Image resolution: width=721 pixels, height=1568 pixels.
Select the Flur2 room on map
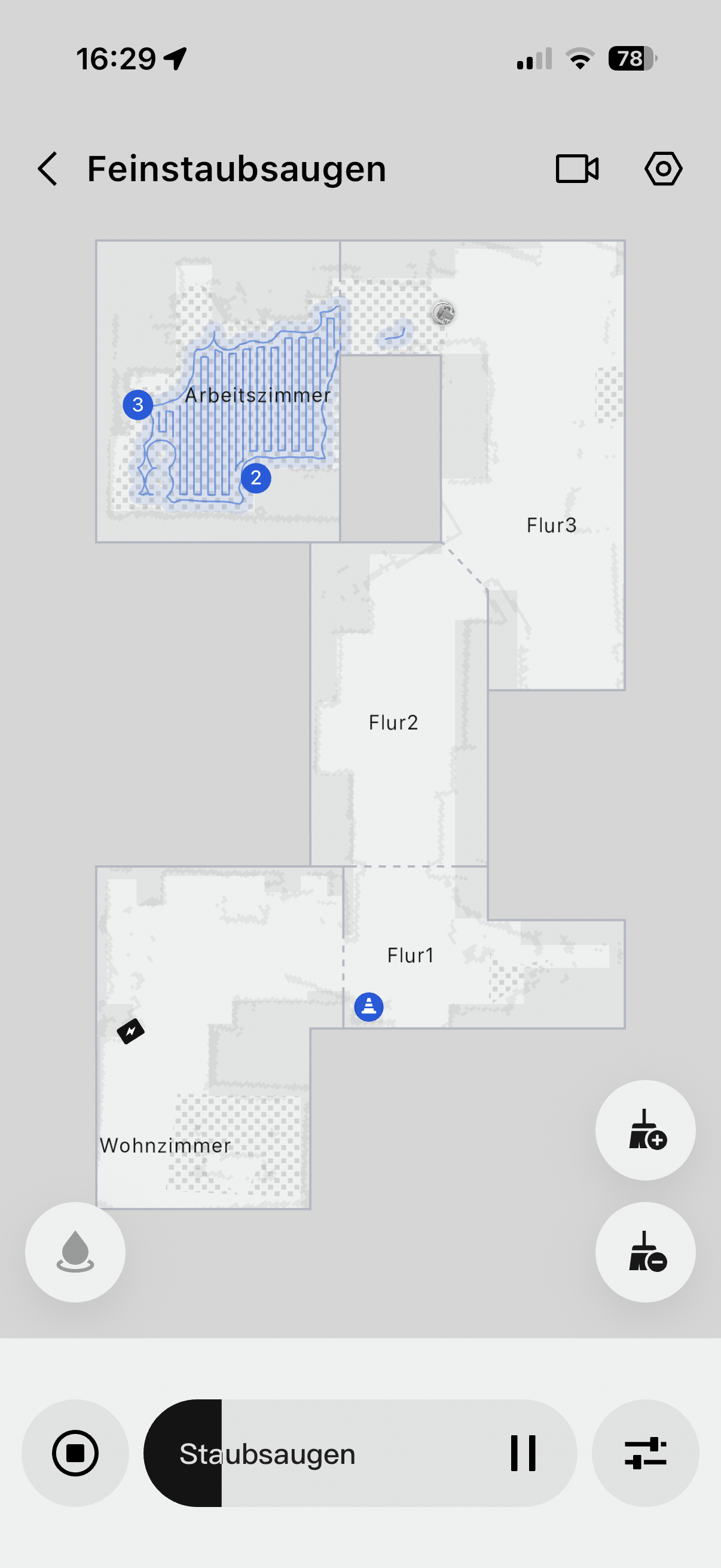(x=393, y=722)
